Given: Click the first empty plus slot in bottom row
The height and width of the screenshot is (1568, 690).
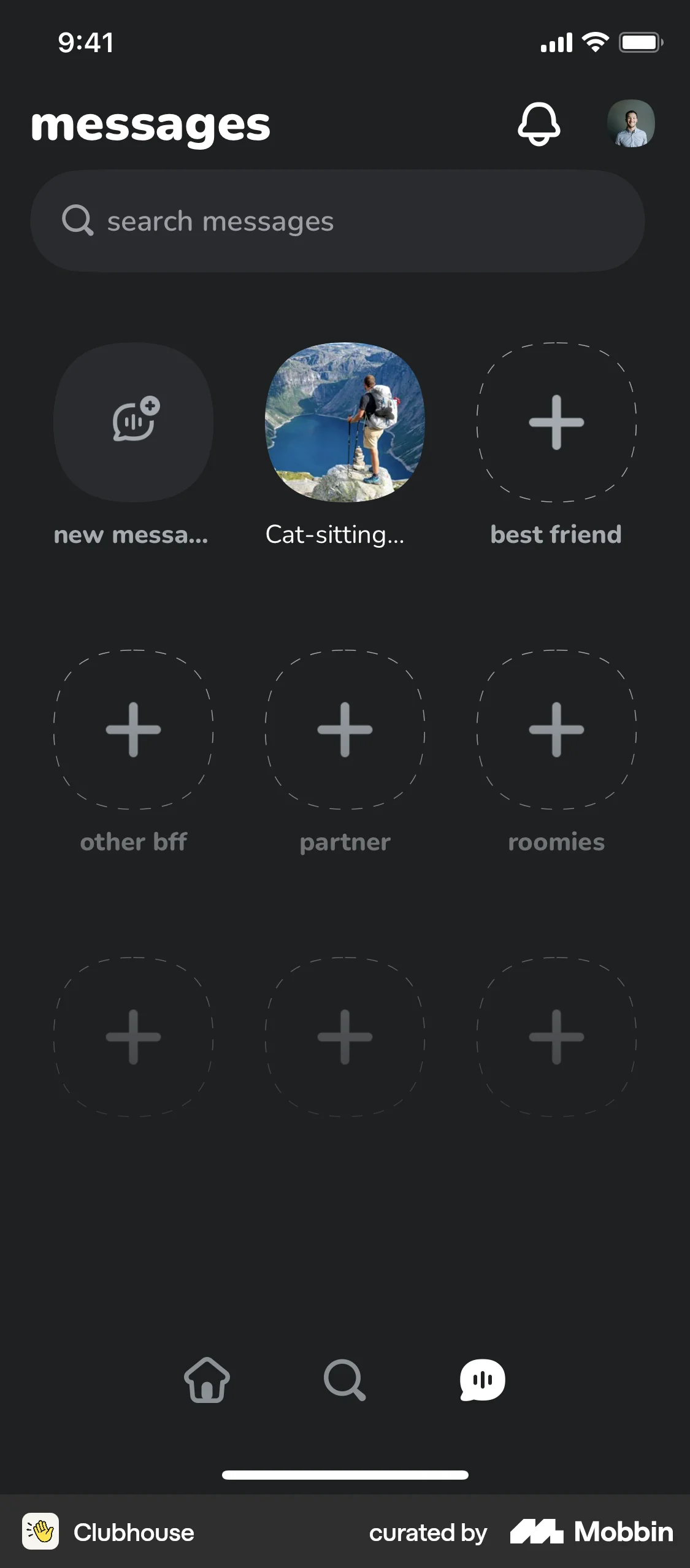Looking at the screenshot, I should coord(133,1036).
